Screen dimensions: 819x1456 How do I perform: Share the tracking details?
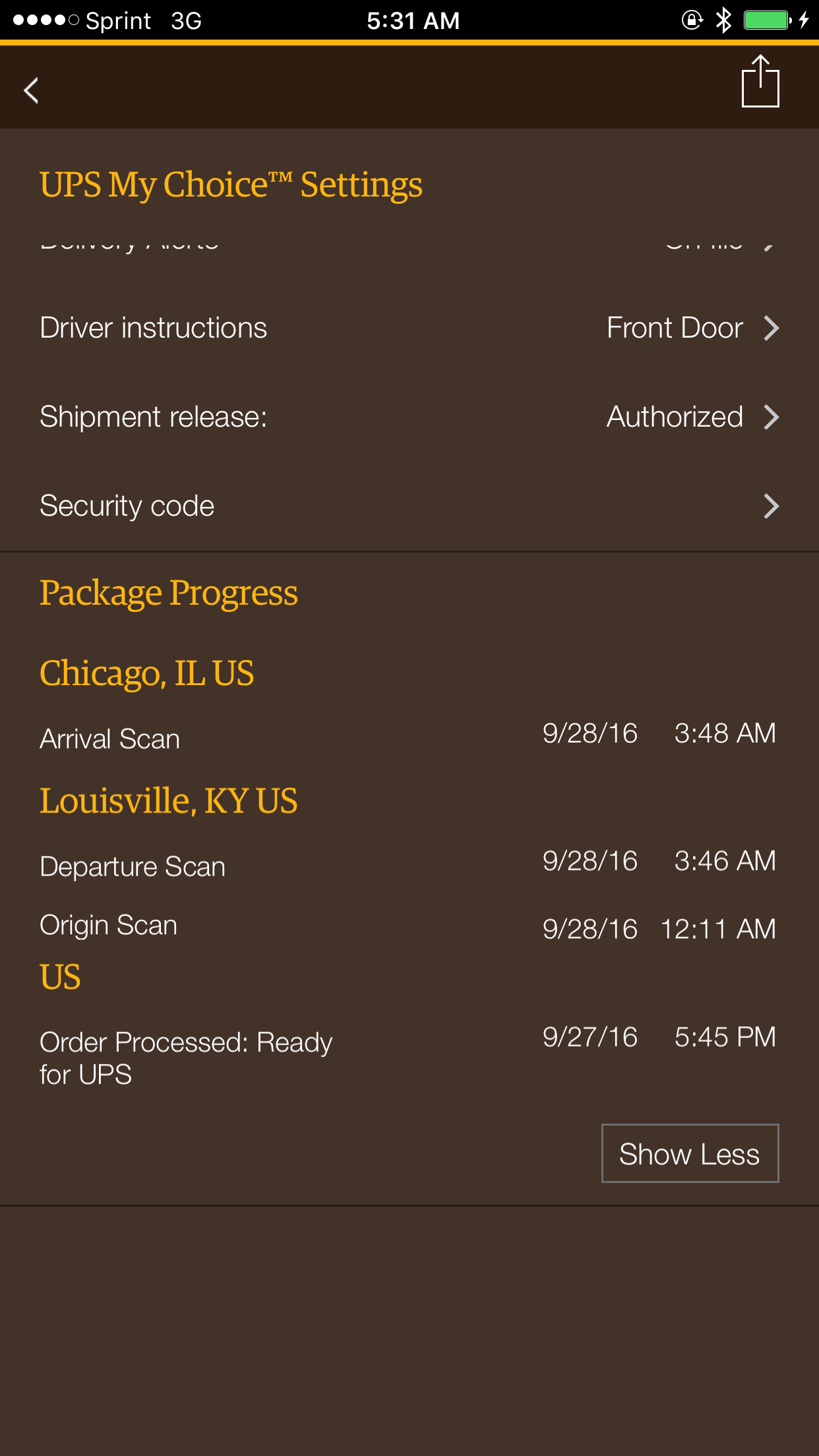point(760,81)
